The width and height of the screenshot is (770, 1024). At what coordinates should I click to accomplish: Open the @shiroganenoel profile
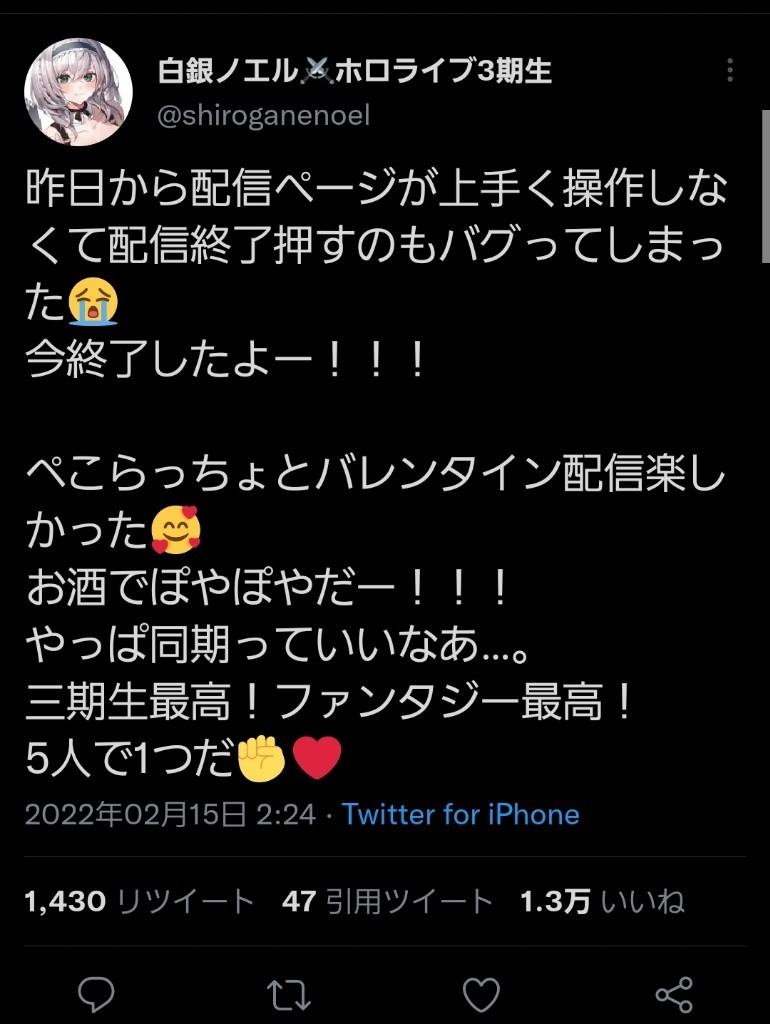pyautogui.click(x=264, y=116)
